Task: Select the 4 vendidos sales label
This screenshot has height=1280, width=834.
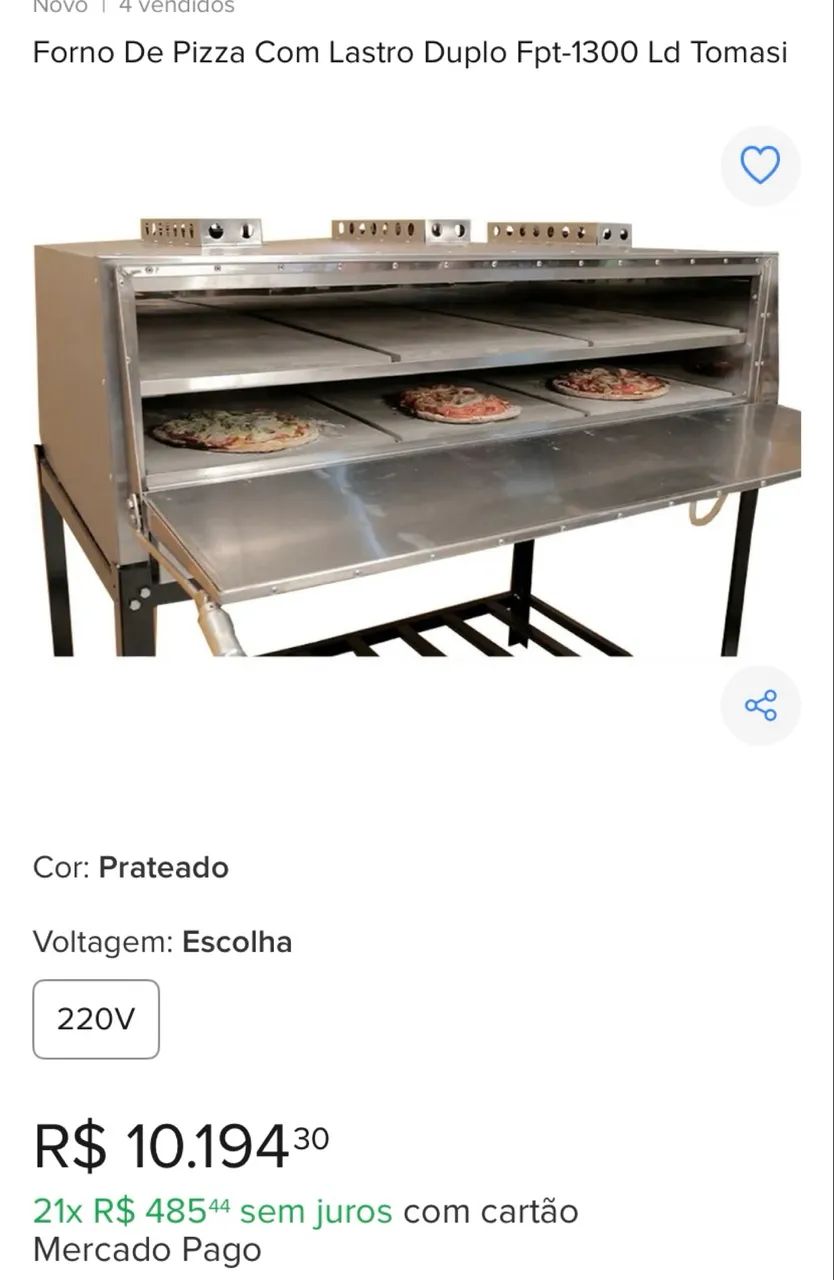Action: tap(176, 8)
